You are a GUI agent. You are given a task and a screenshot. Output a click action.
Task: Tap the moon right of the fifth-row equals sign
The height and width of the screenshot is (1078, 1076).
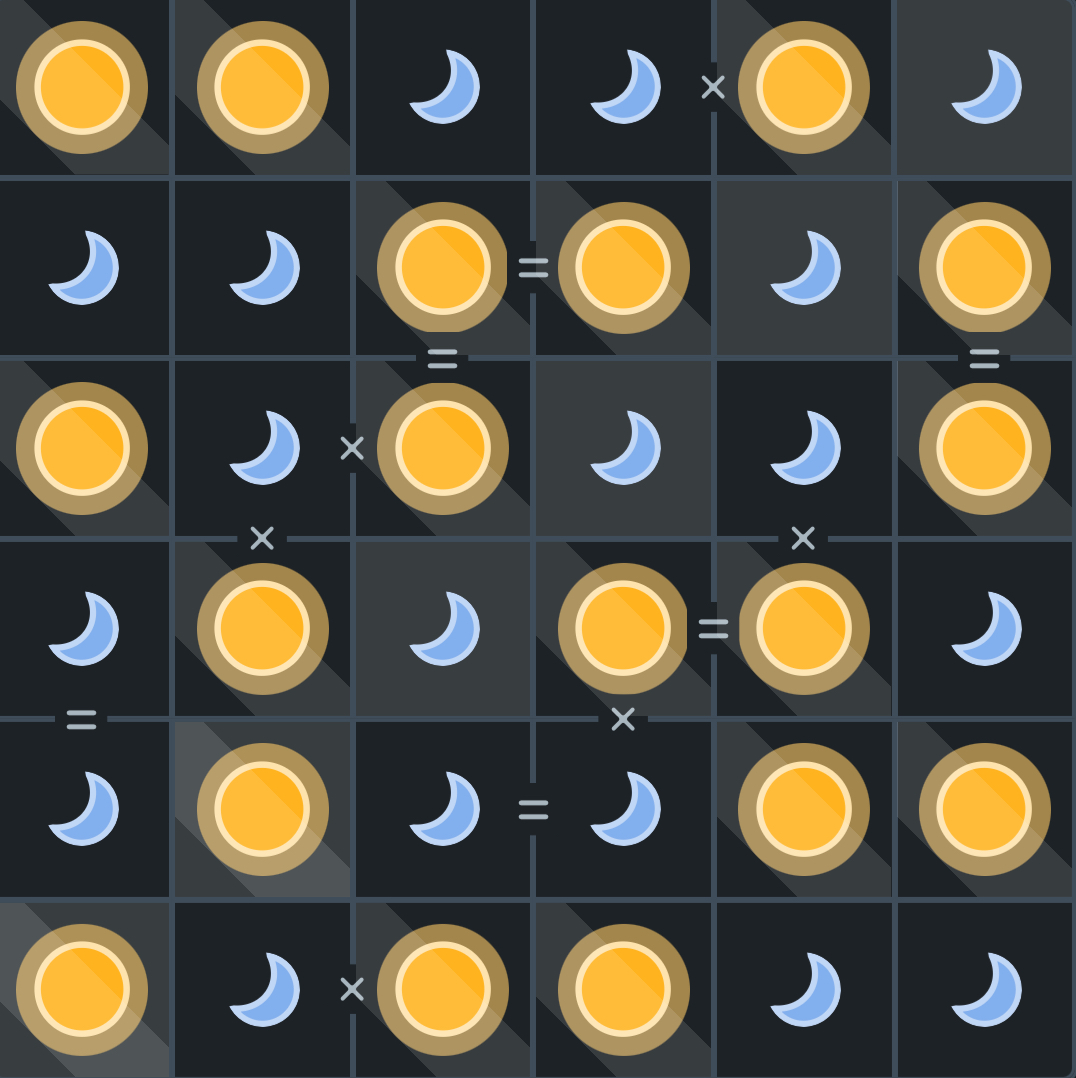[624, 809]
